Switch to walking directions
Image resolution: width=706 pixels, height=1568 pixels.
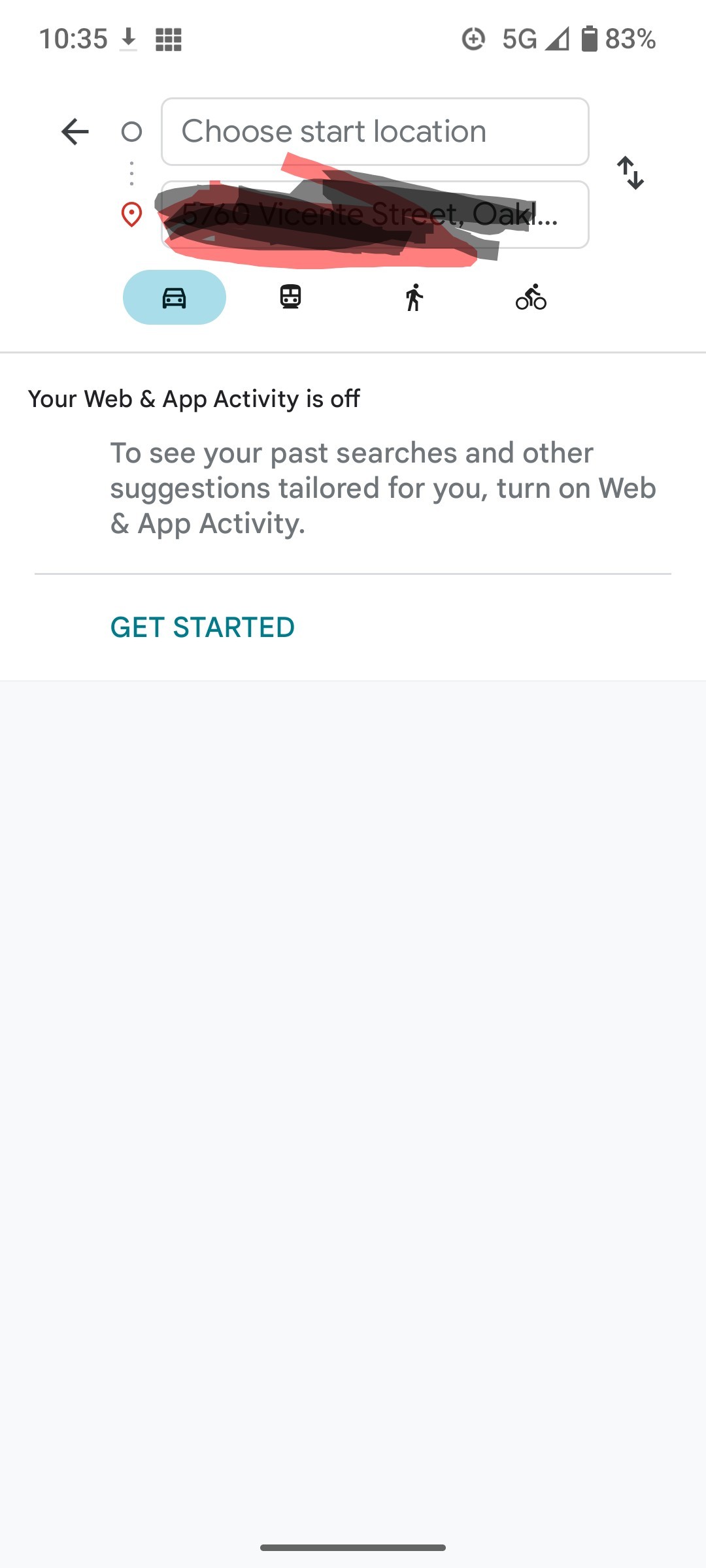pyautogui.click(x=414, y=297)
